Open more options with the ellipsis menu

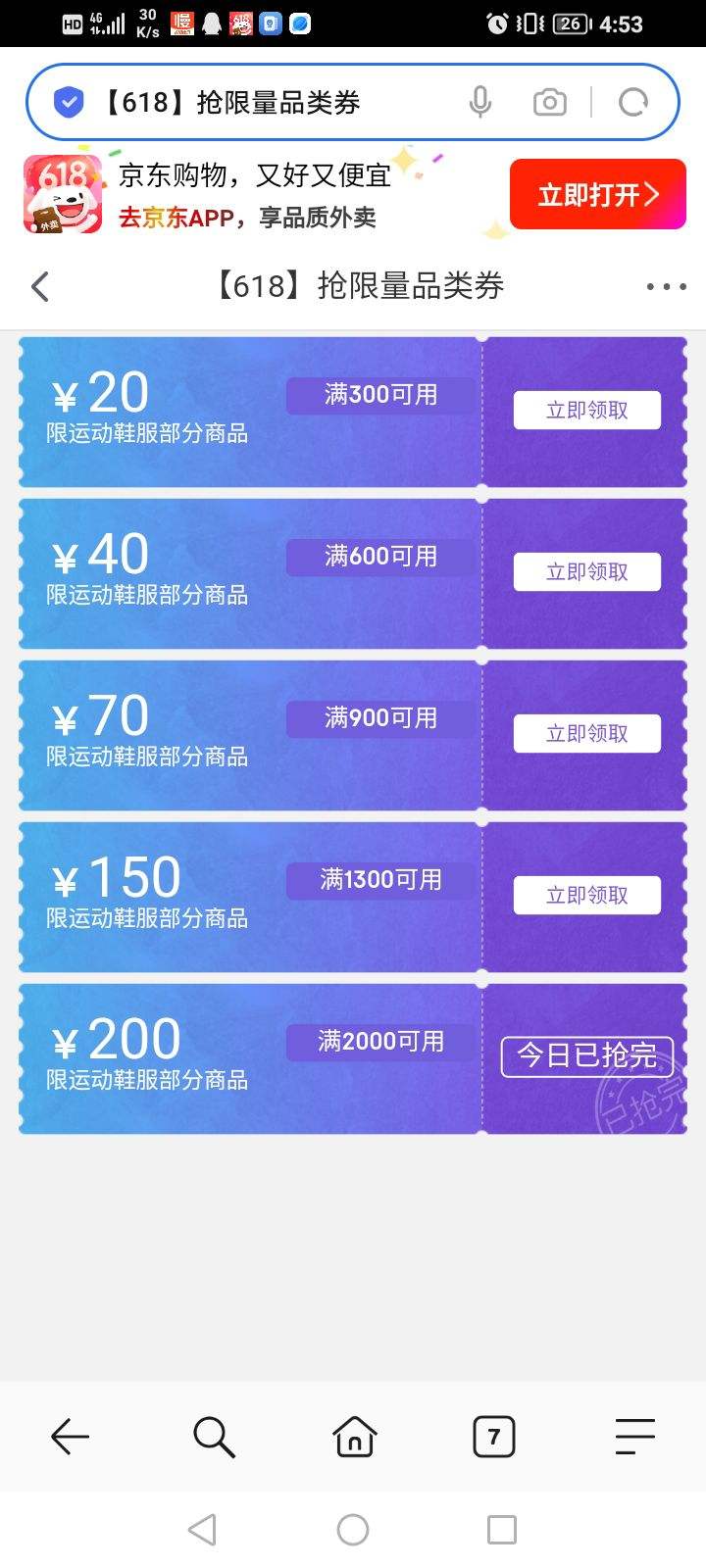click(665, 285)
